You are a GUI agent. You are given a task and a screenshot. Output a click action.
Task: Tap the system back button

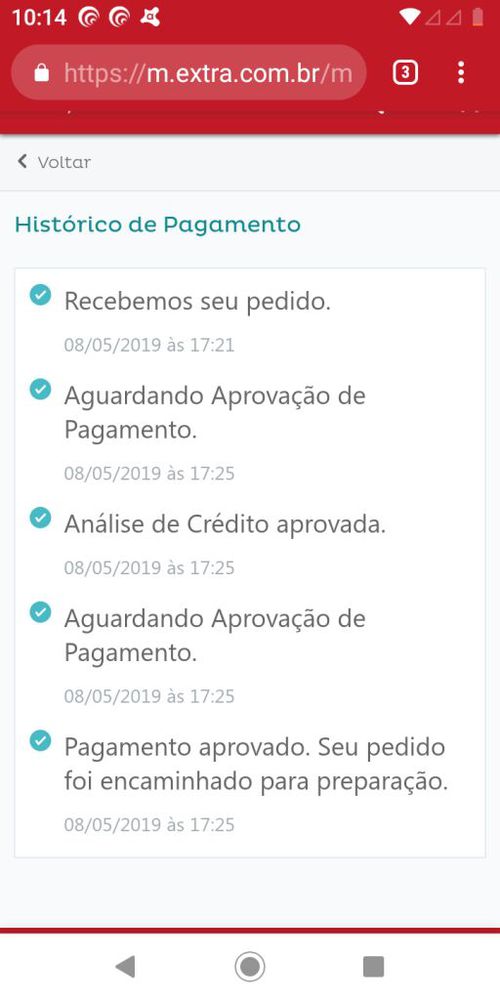point(125,967)
